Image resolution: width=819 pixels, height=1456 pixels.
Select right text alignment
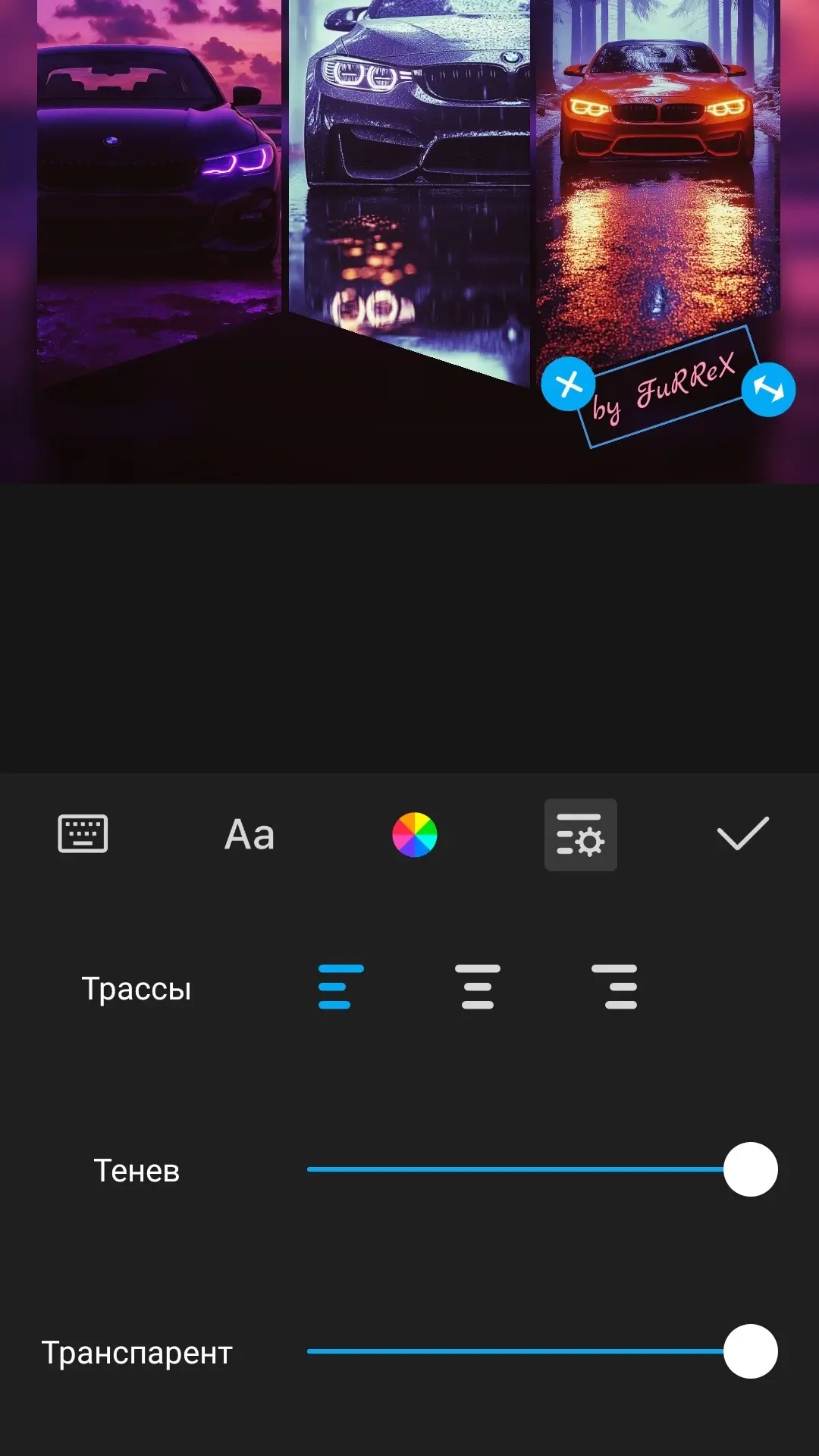point(615,987)
